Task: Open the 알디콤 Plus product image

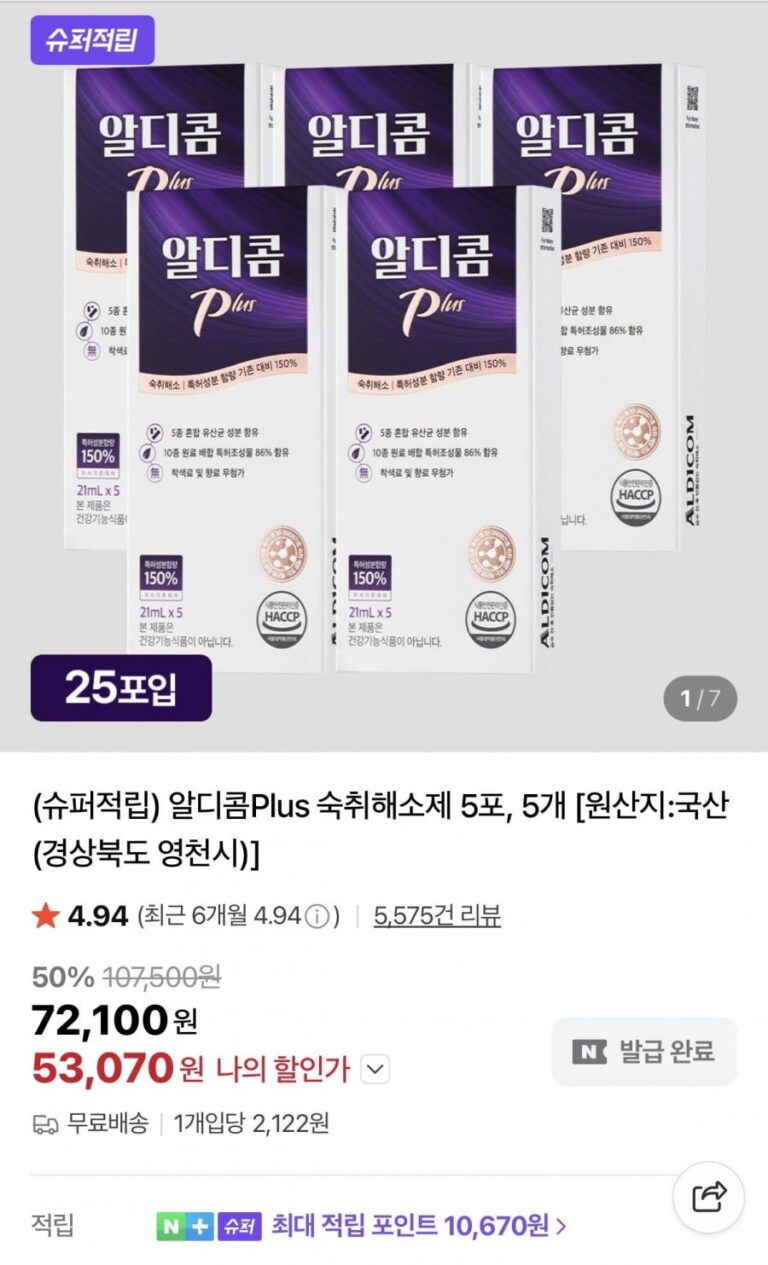Action: (384, 370)
